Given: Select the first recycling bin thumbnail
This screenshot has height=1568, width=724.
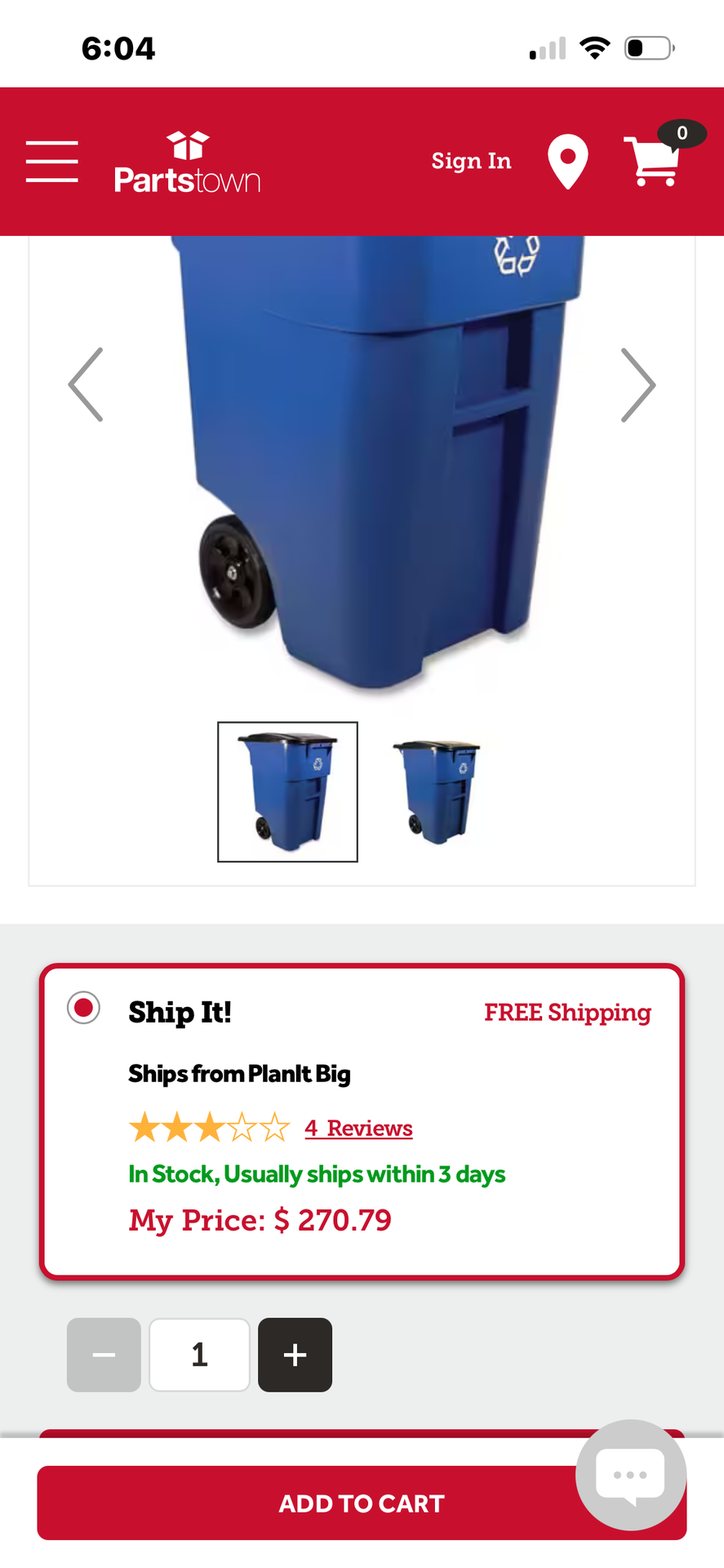Looking at the screenshot, I should click(287, 791).
